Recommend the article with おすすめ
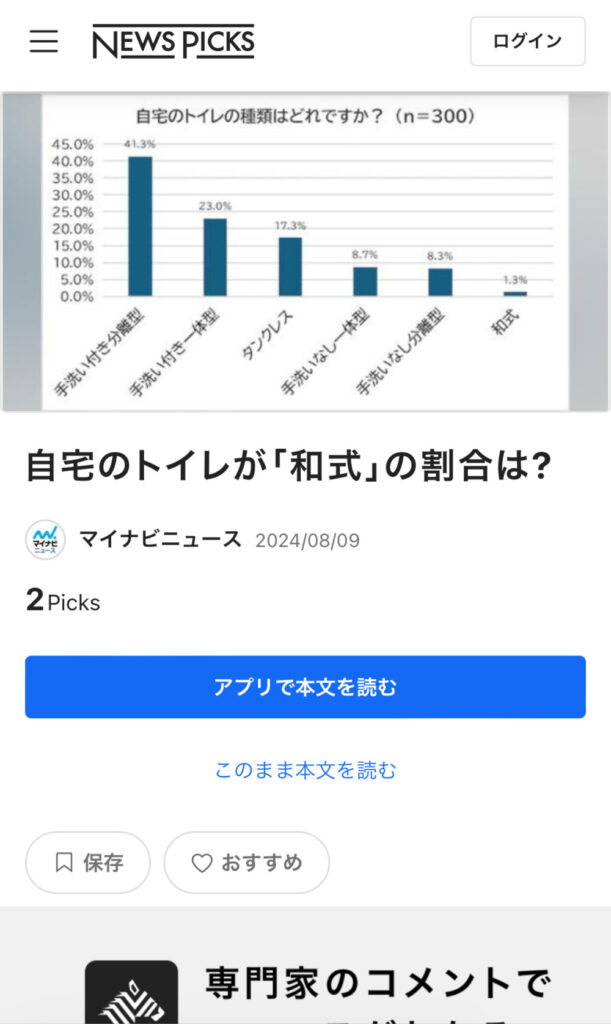Image resolution: width=611 pixels, height=1024 pixels. point(246,862)
